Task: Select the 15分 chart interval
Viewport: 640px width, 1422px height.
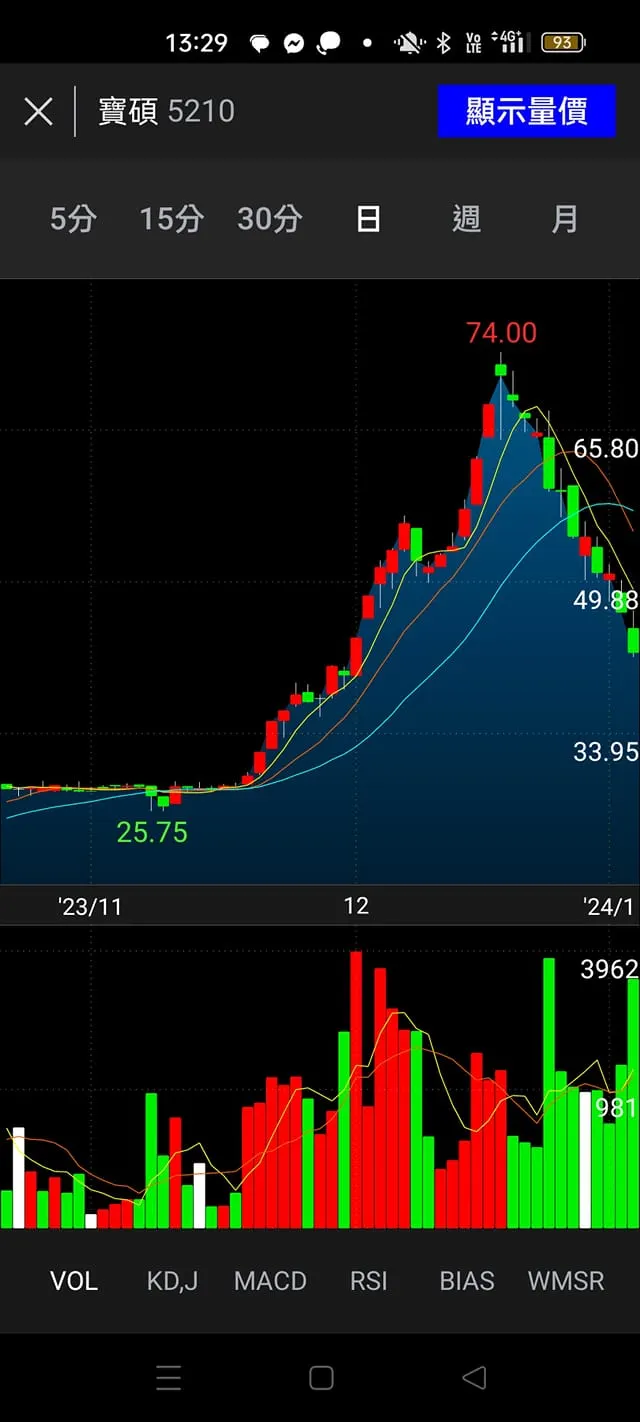Action: point(171,219)
